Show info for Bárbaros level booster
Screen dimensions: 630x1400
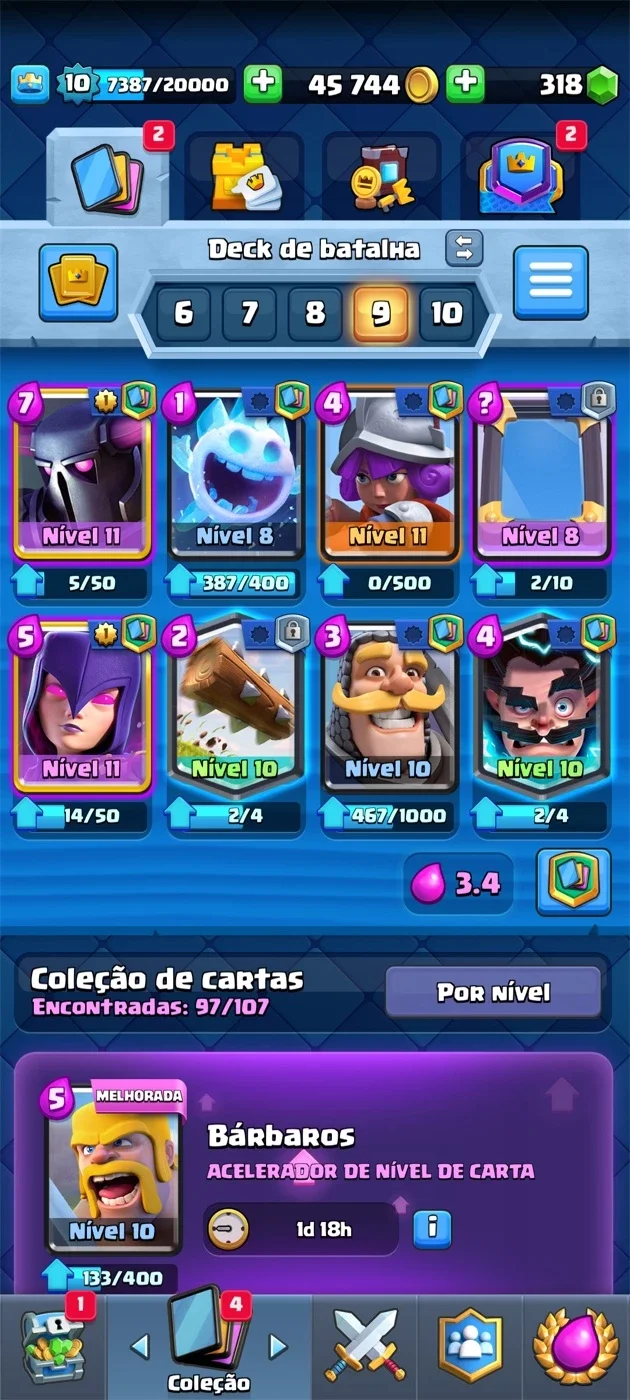(432, 1228)
